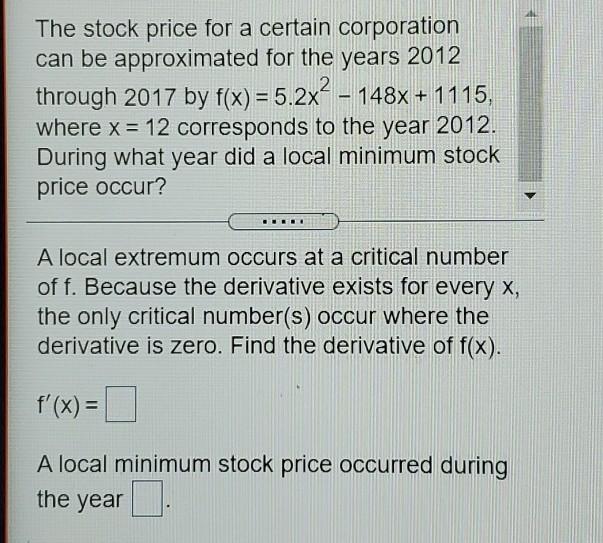Select the f′(x) answer box
The image size is (603, 543).
[121, 409]
